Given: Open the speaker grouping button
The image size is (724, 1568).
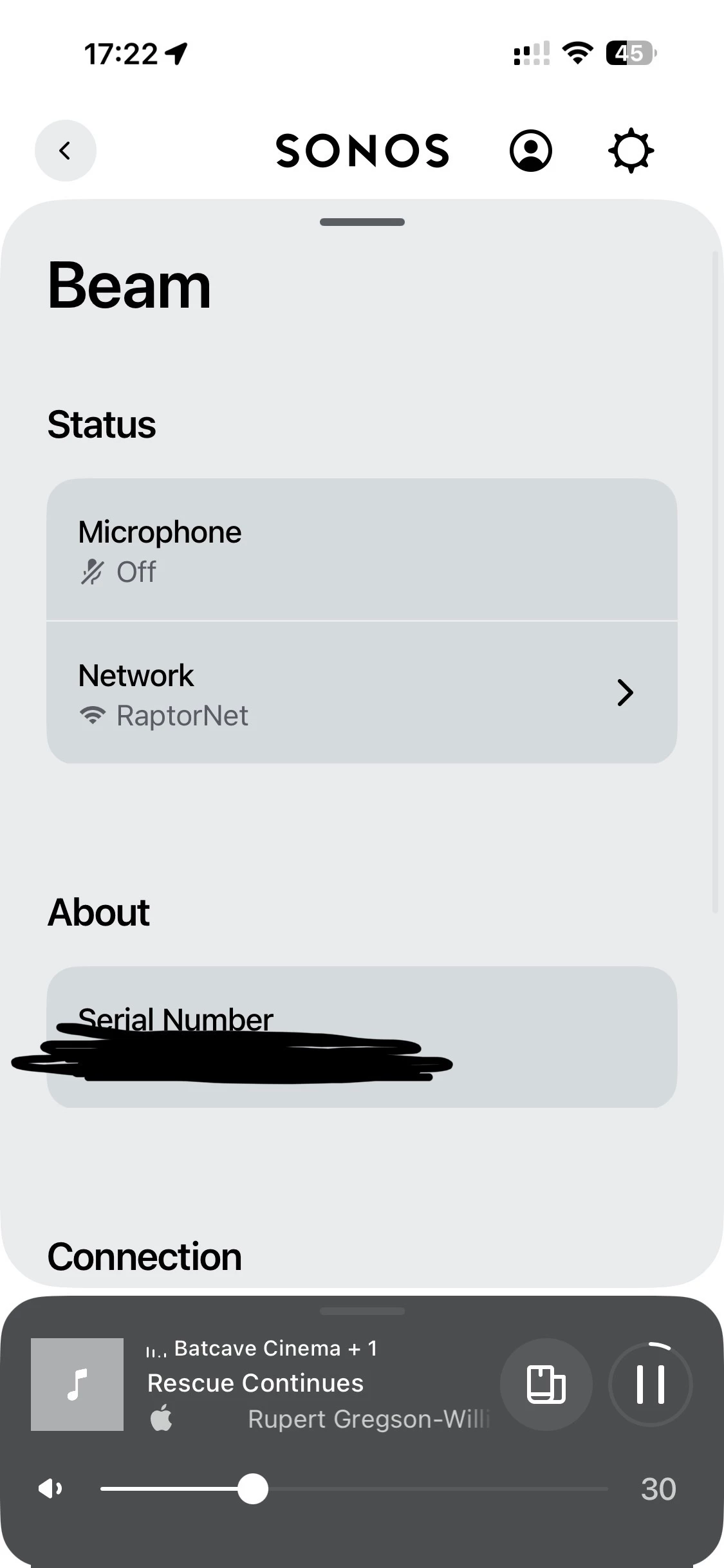Looking at the screenshot, I should [x=546, y=1384].
